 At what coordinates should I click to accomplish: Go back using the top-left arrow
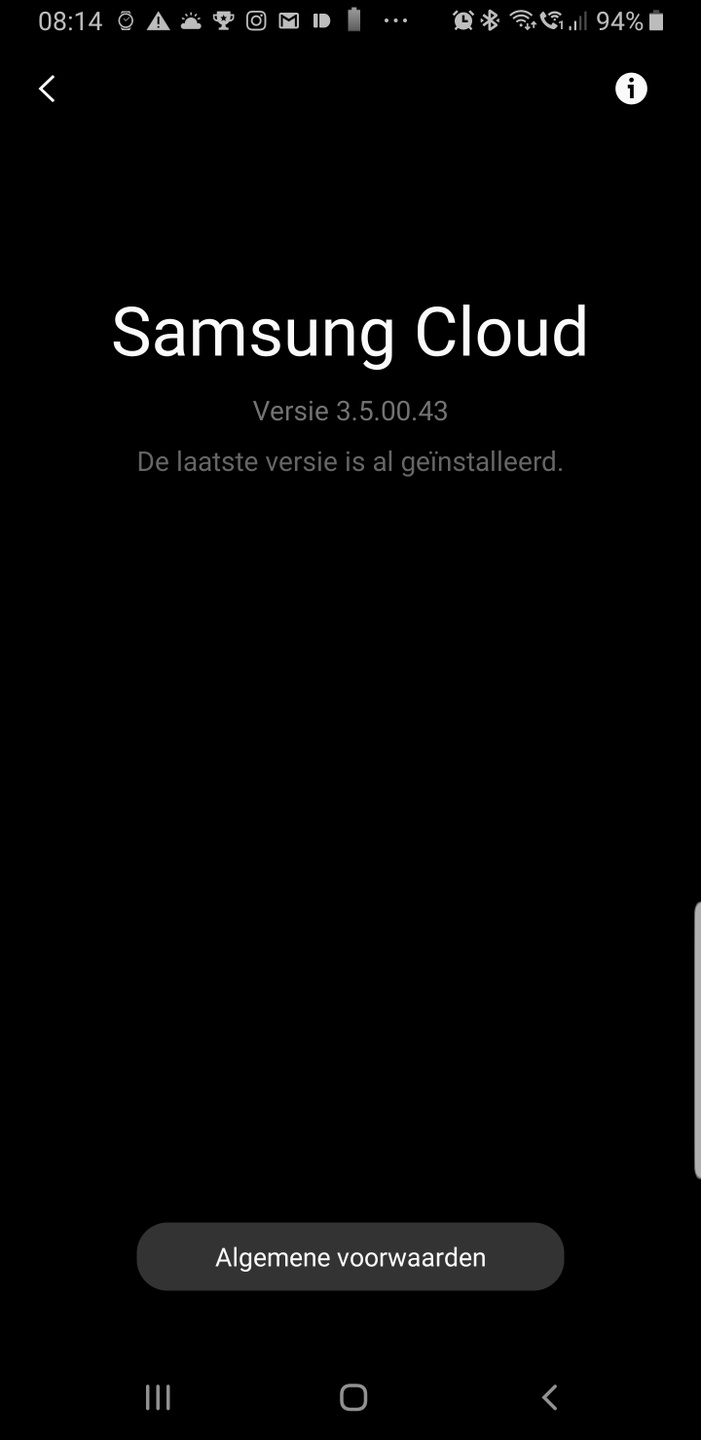[x=47, y=89]
